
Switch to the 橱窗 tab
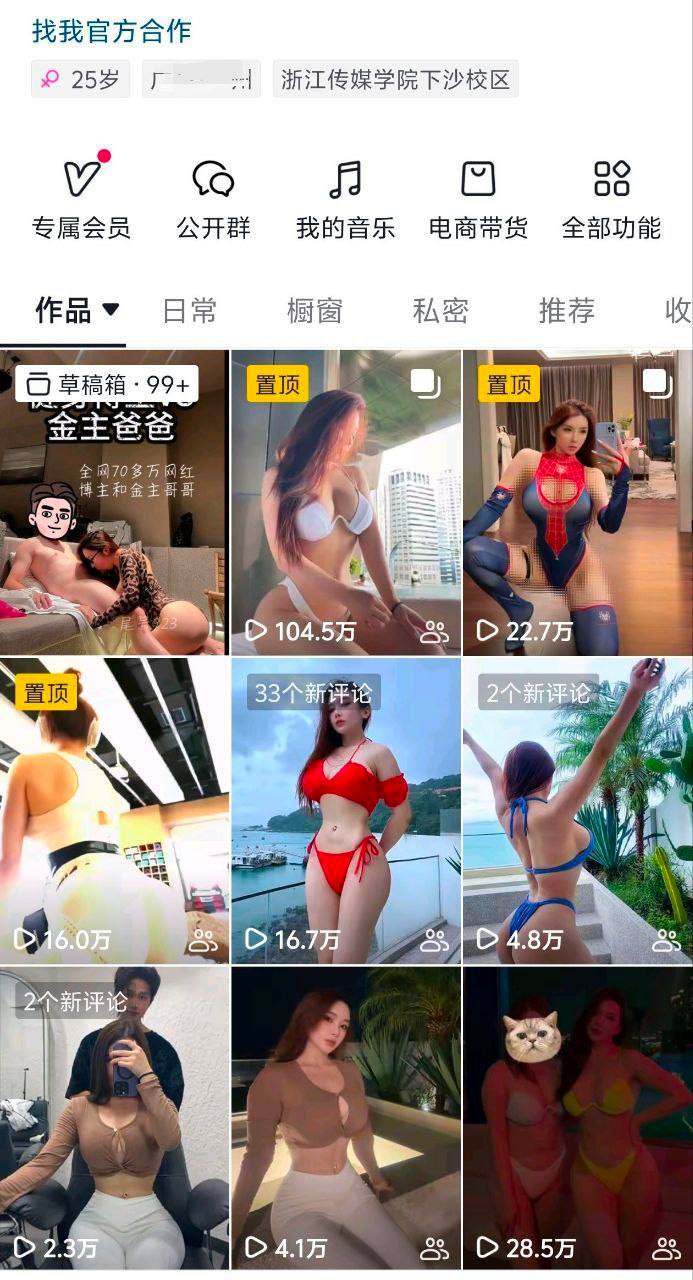click(315, 311)
